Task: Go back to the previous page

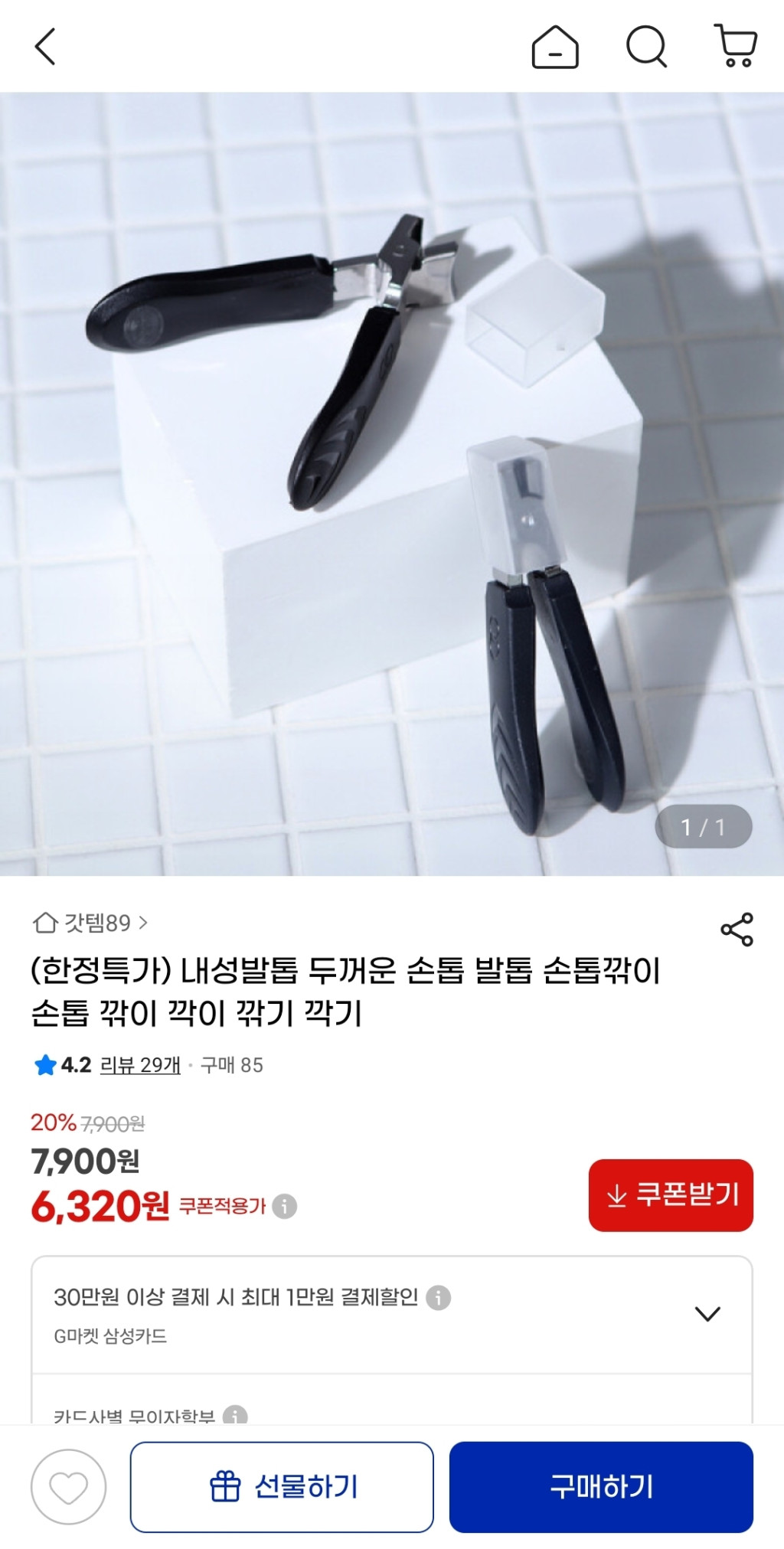Action: [46, 47]
